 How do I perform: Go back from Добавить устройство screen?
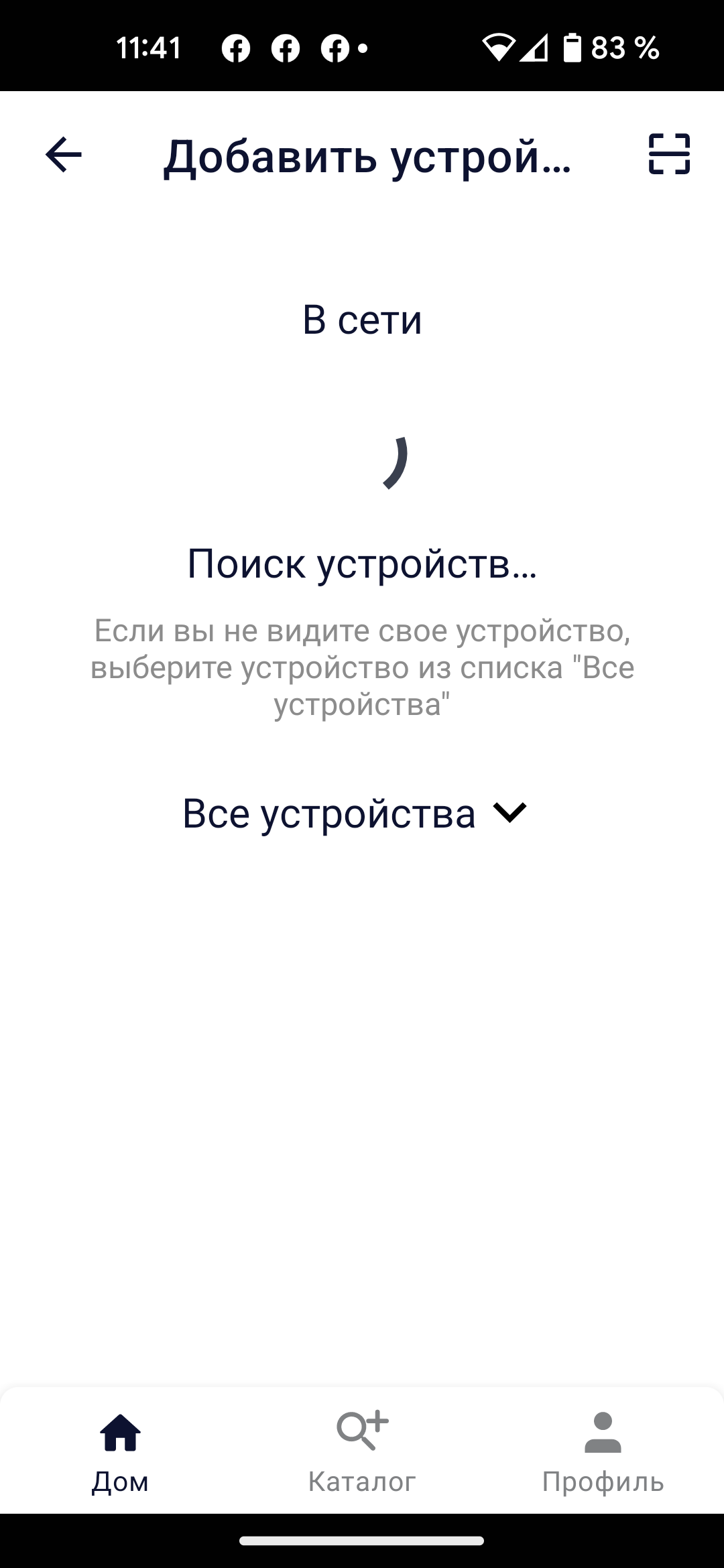click(64, 155)
